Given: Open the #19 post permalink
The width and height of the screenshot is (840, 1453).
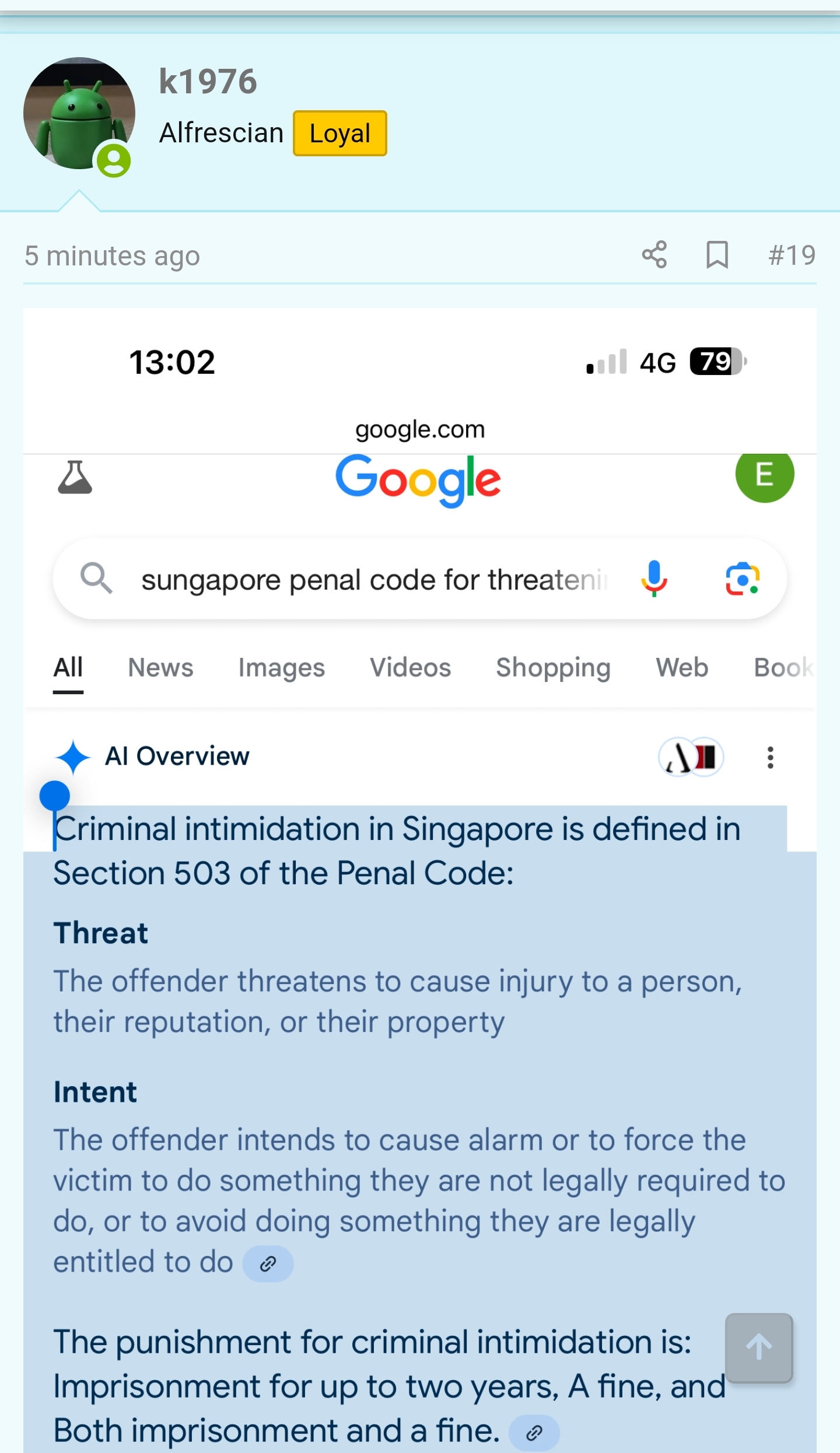Looking at the screenshot, I should point(792,255).
